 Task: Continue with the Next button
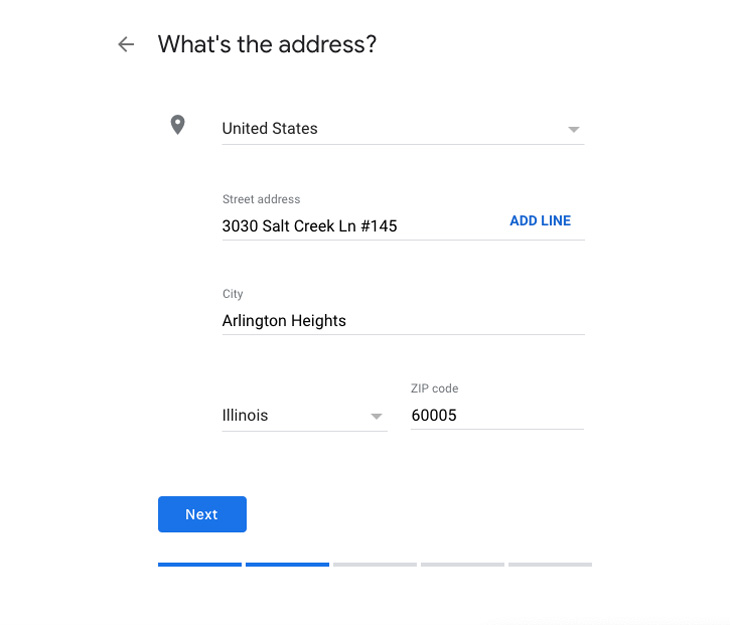point(202,514)
